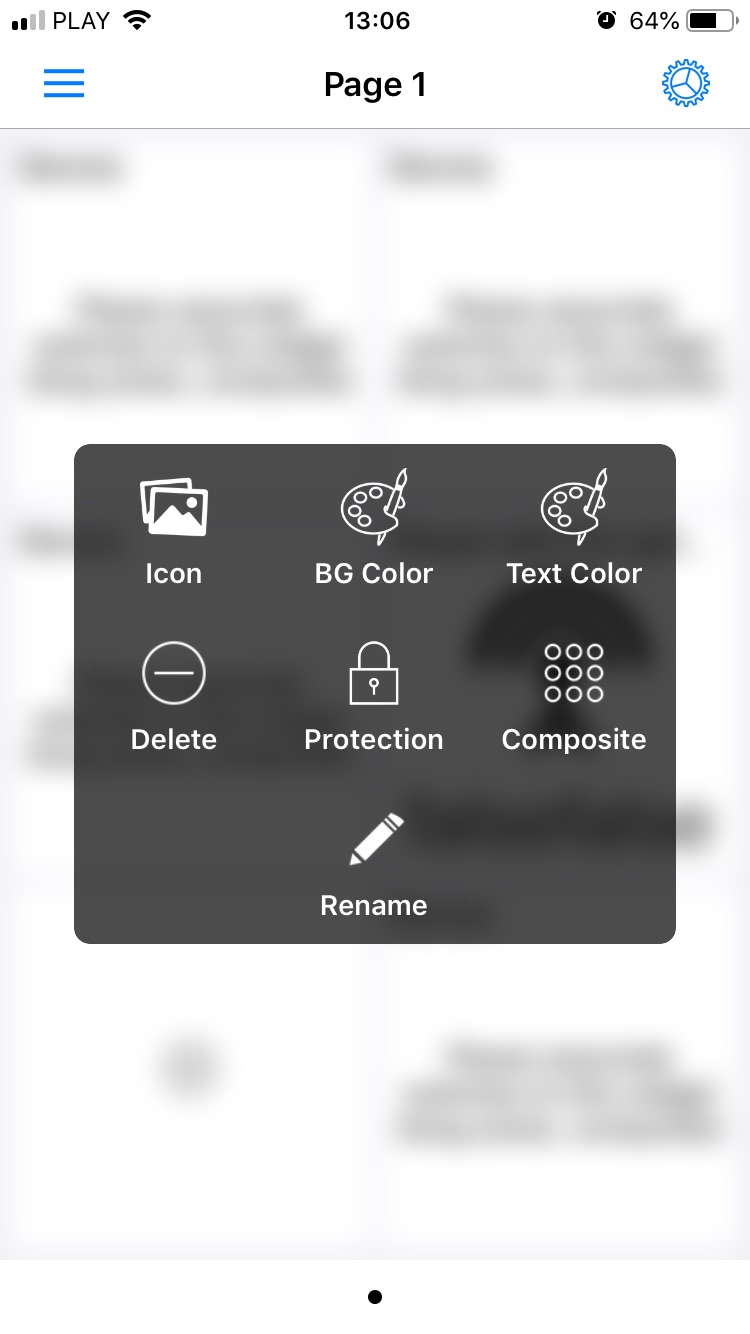Choose the Icon option

point(174,530)
